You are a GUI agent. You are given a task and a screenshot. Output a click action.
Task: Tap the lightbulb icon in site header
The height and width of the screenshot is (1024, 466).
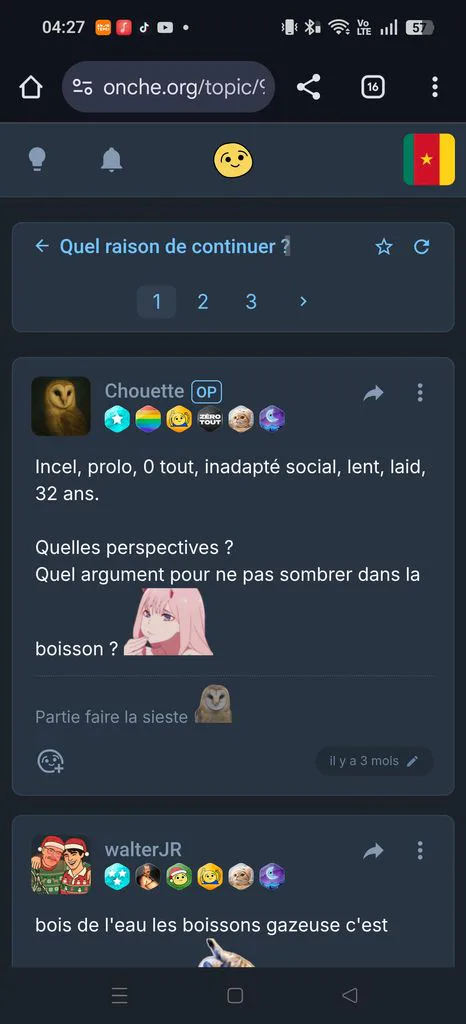(x=38, y=159)
